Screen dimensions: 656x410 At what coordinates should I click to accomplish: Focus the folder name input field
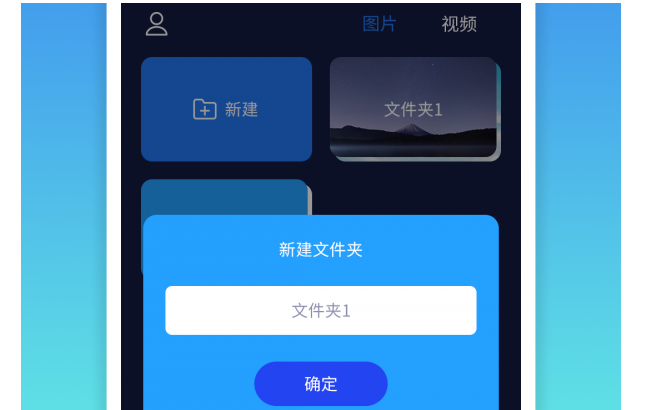(x=320, y=311)
